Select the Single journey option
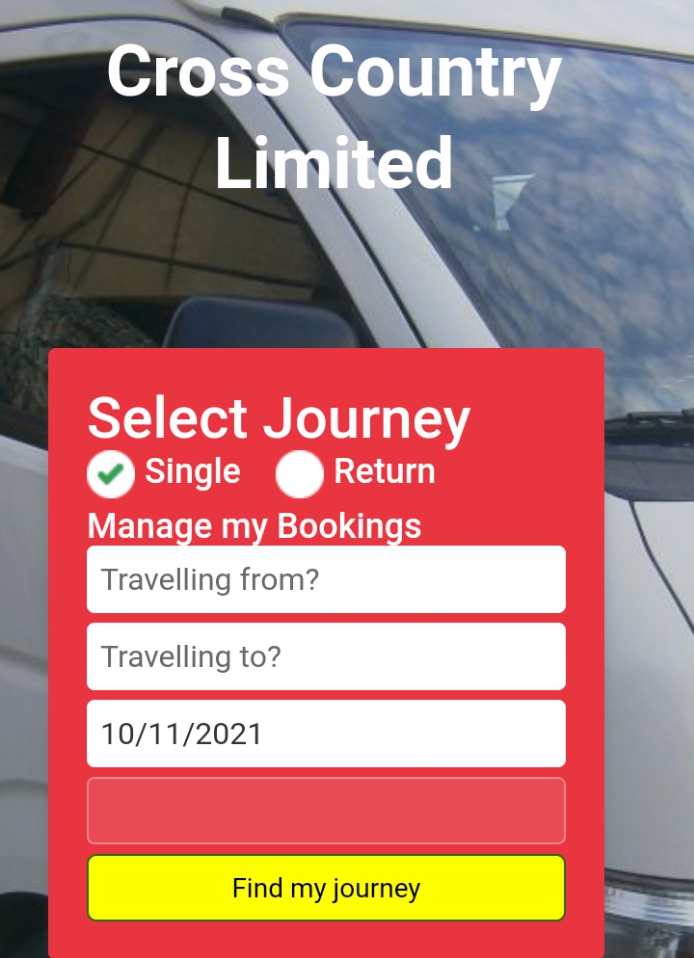The height and width of the screenshot is (958, 694). pos(111,474)
